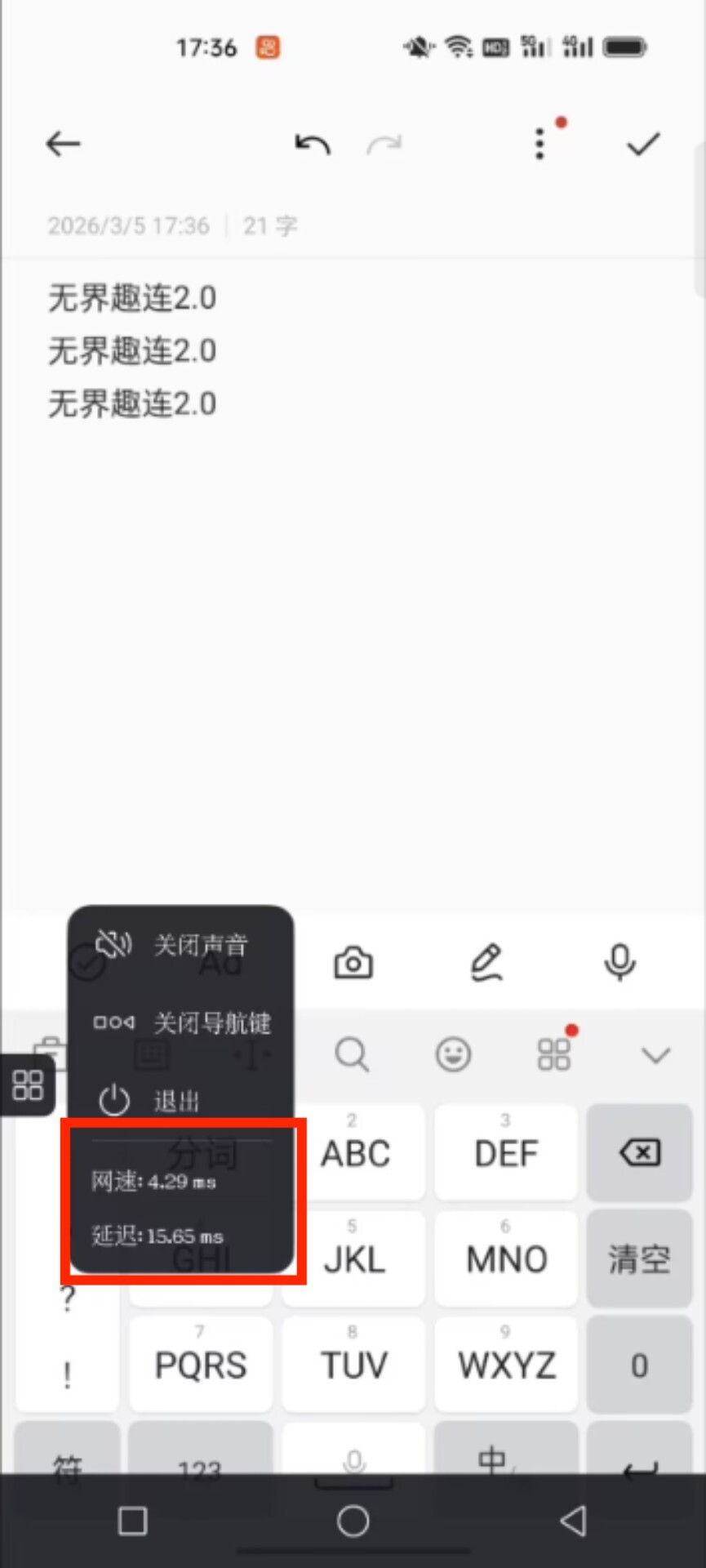Tap the backspace key

pos(639,1153)
